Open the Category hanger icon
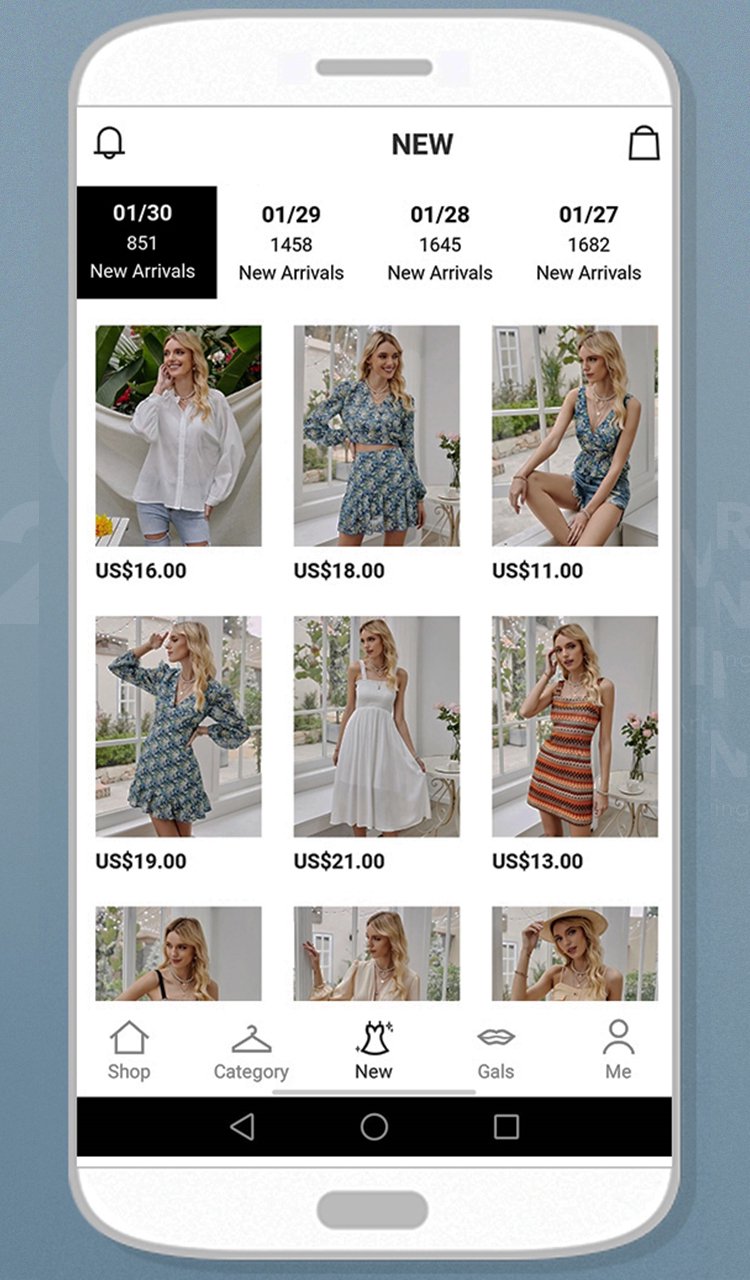The width and height of the screenshot is (750, 1280). tap(251, 1048)
